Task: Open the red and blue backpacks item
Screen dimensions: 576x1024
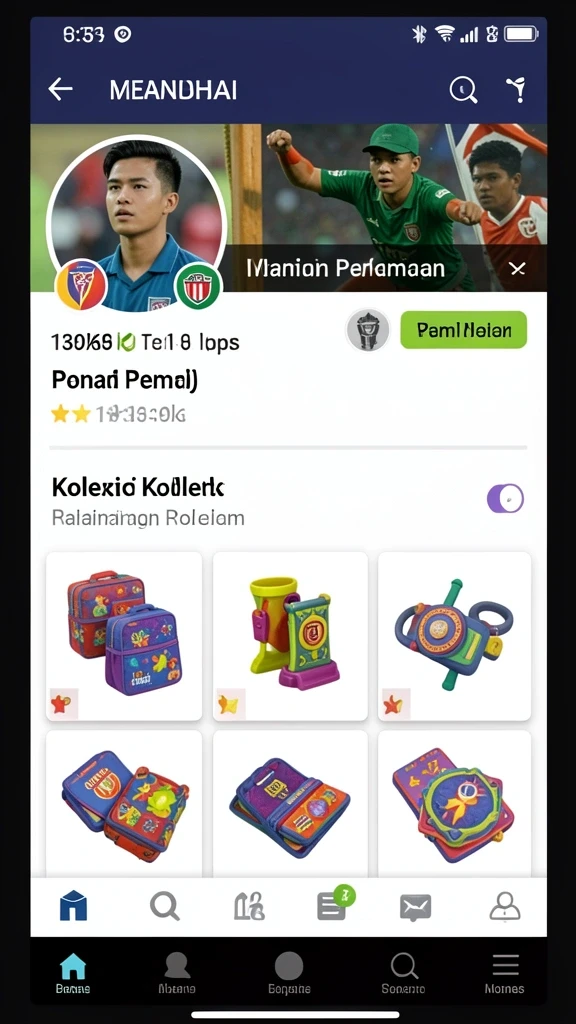Action: click(124, 636)
